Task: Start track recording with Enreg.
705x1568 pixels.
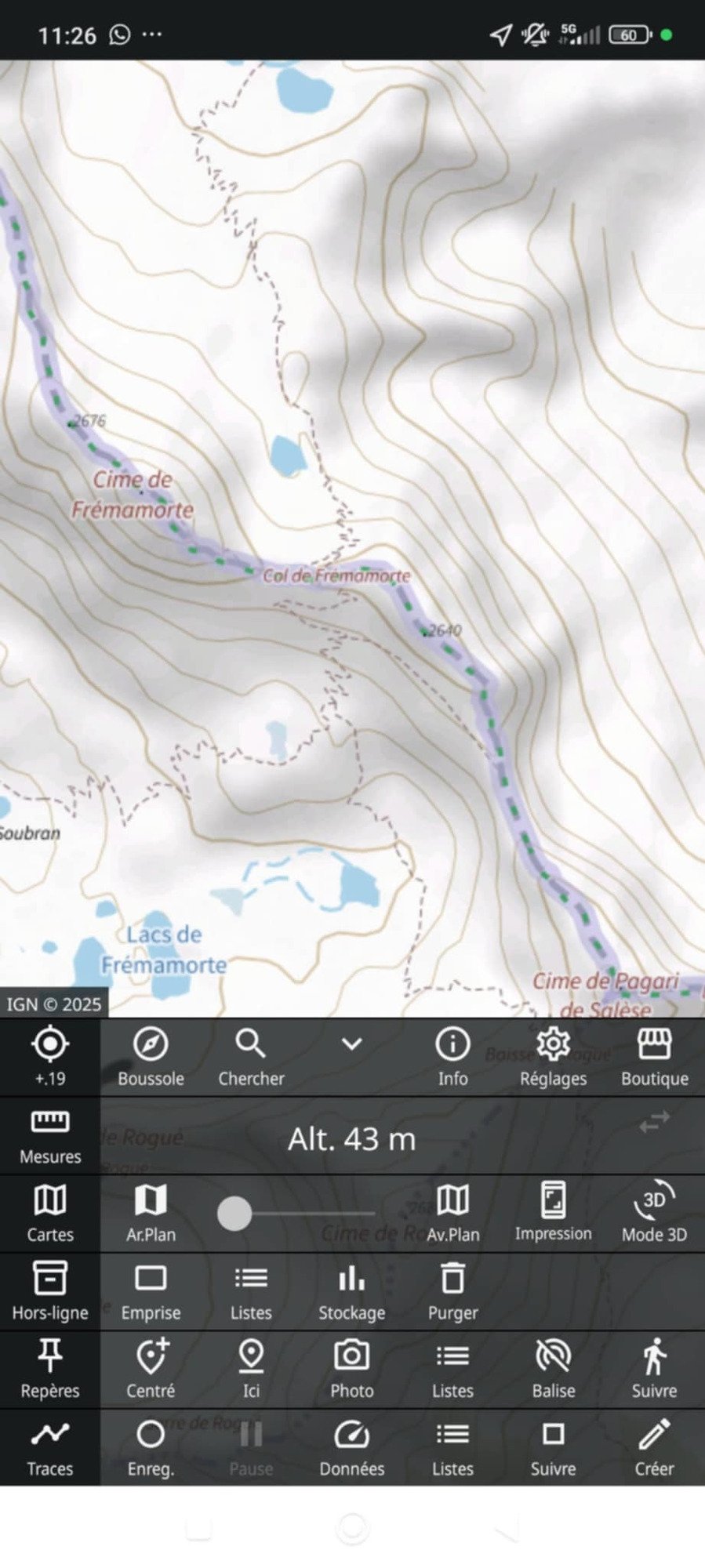Action: pos(151,1446)
